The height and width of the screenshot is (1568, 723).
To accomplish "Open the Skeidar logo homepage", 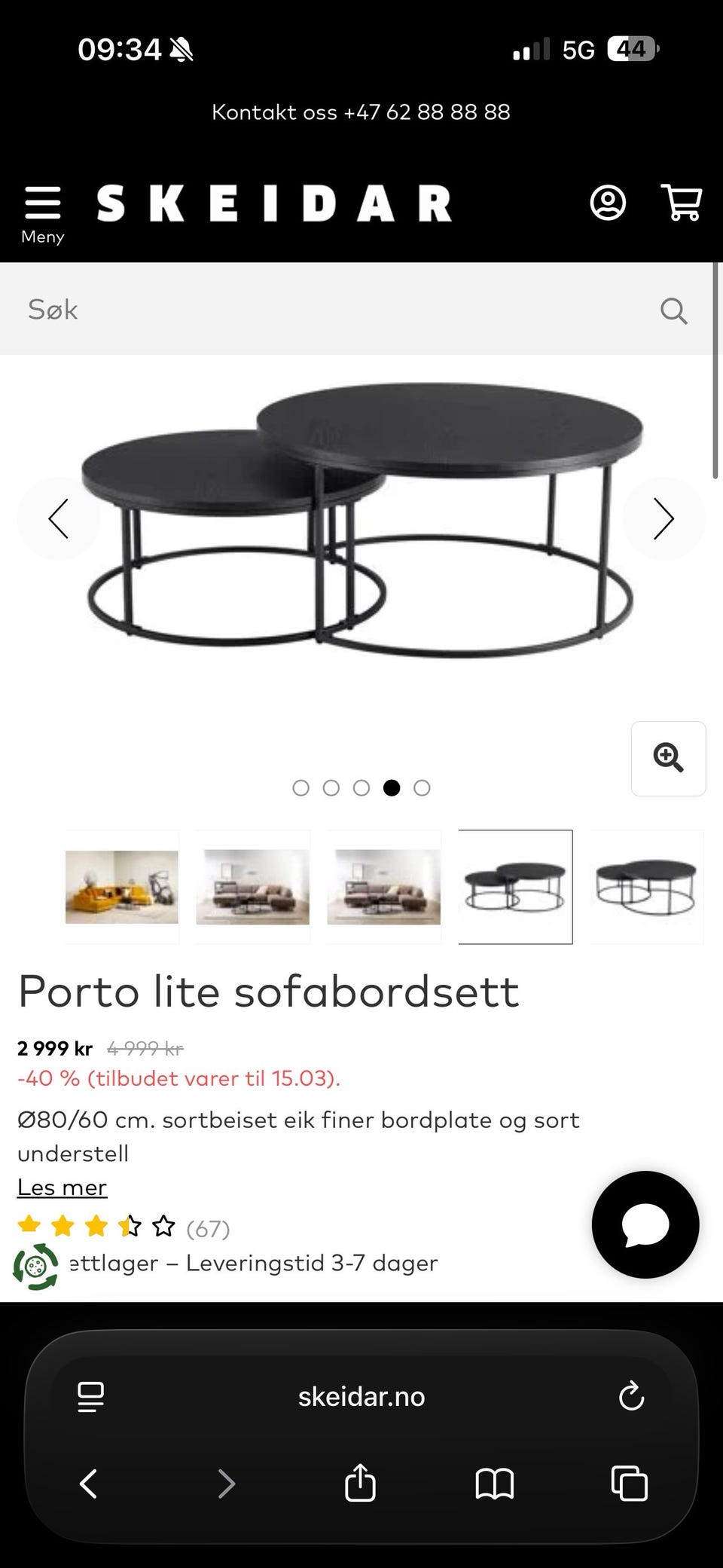I will [274, 203].
